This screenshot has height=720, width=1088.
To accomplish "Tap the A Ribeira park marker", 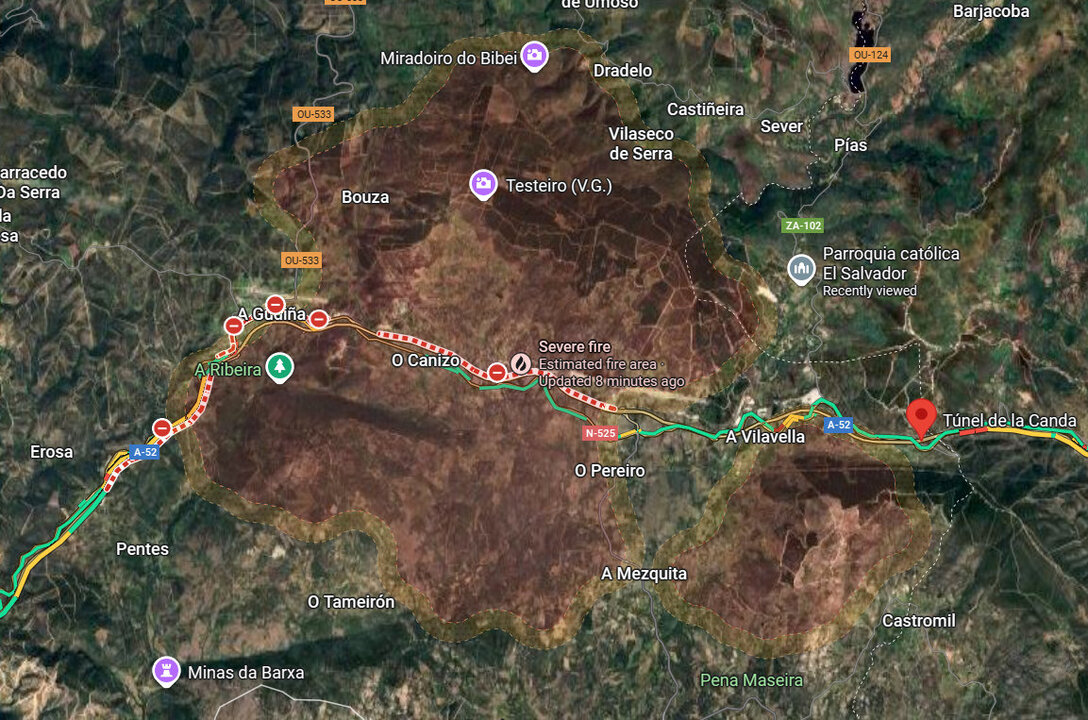I will [x=280, y=367].
